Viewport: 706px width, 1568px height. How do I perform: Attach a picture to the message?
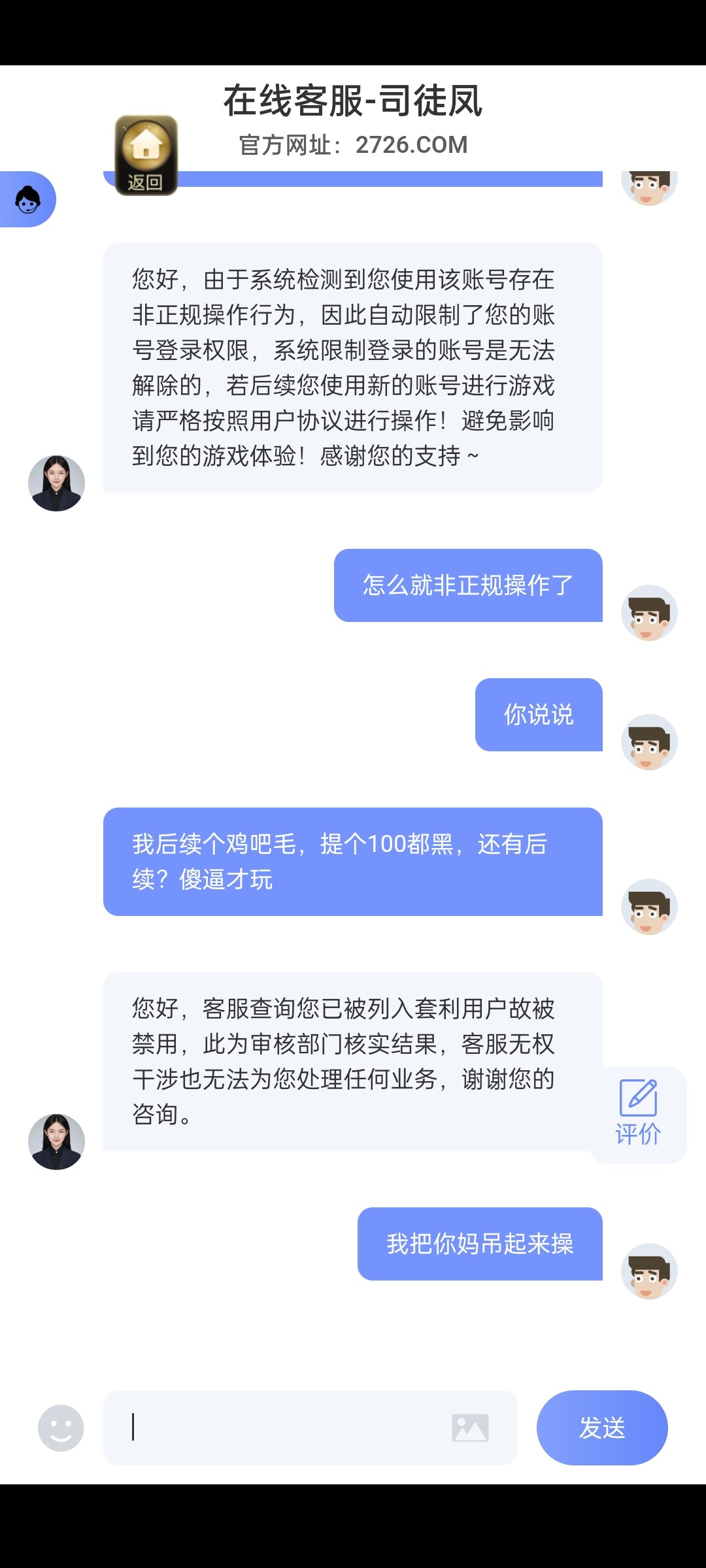pyautogui.click(x=470, y=1428)
